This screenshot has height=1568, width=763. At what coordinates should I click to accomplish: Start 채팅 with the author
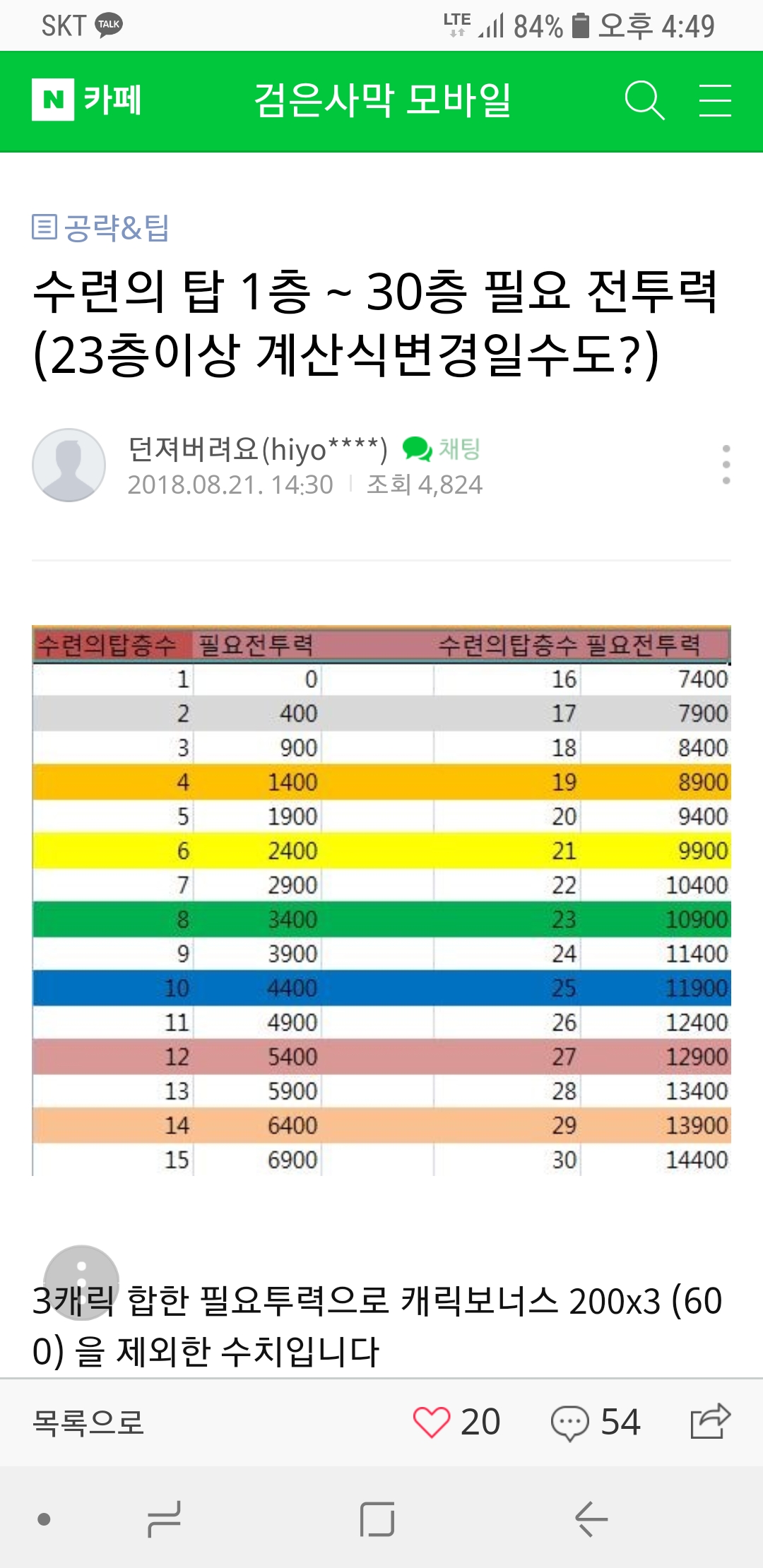pos(442,449)
